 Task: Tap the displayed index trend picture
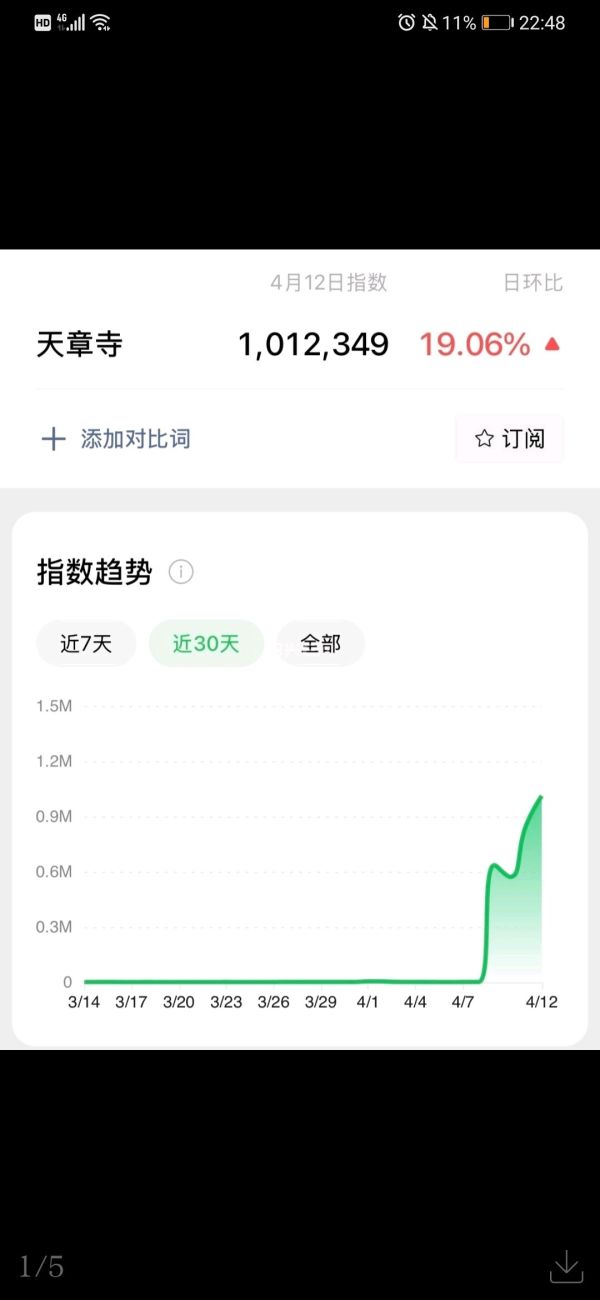click(300, 650)
